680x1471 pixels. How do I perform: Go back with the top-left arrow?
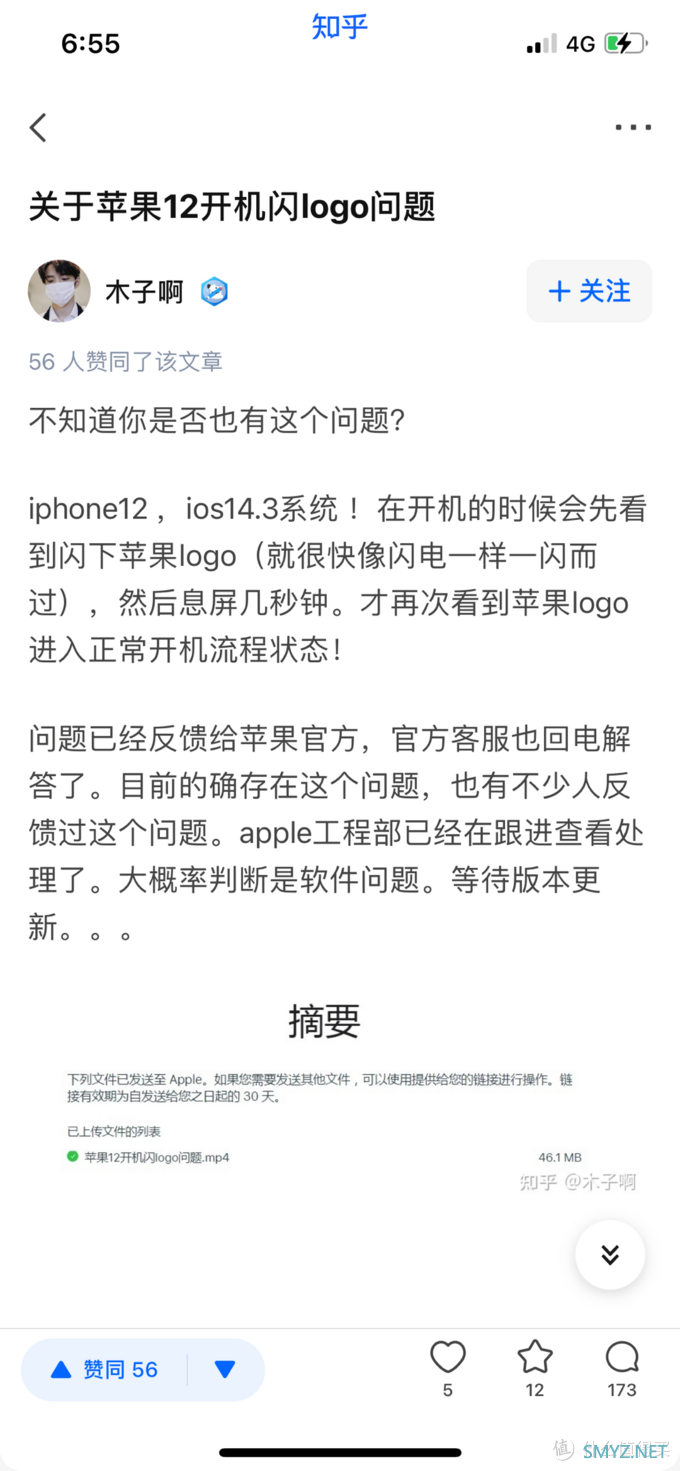38,127
